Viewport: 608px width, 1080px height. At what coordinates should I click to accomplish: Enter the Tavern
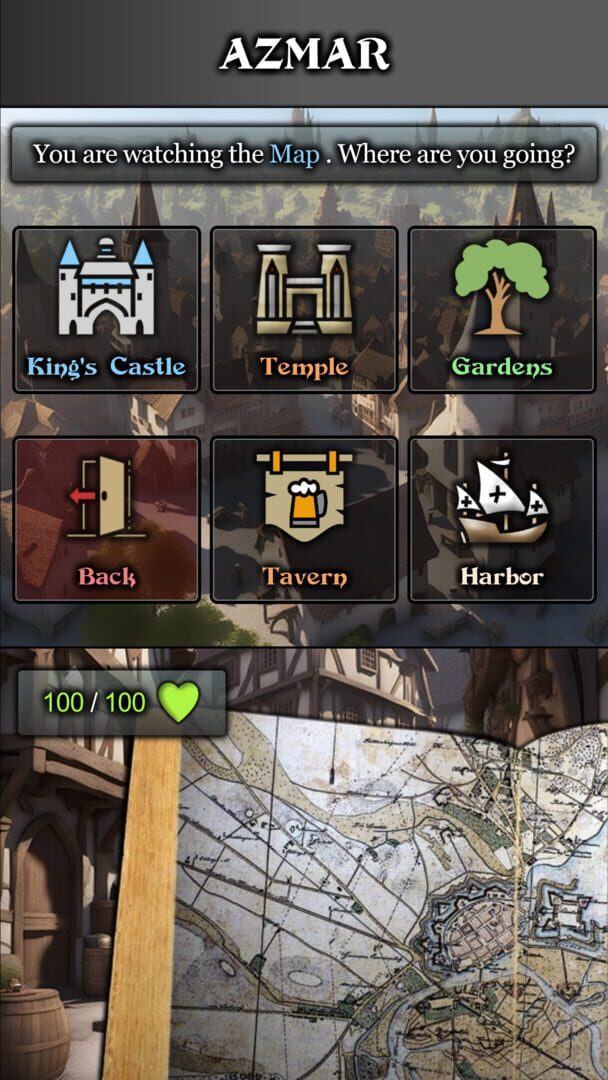(x=304, y=519)
